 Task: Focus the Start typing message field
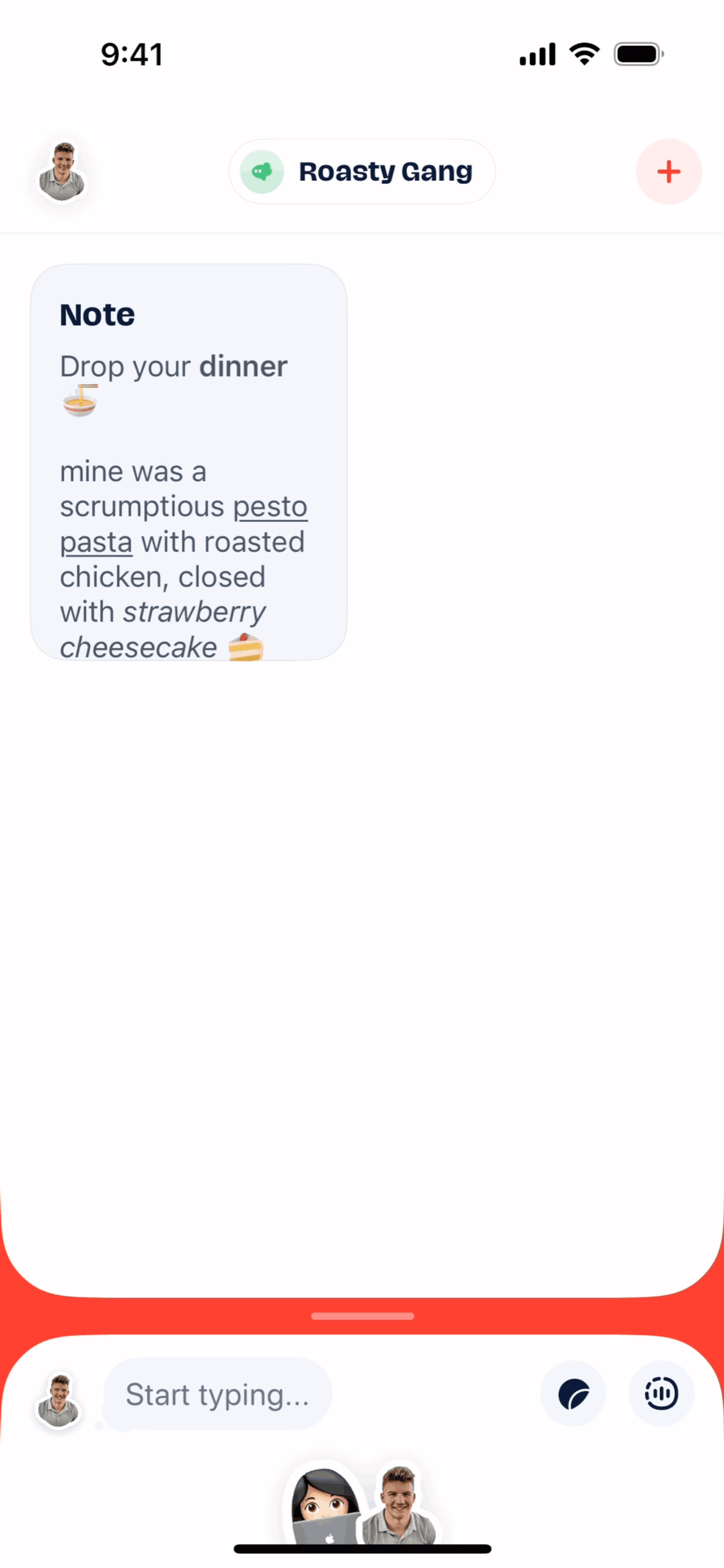(x=217, y=1394)
